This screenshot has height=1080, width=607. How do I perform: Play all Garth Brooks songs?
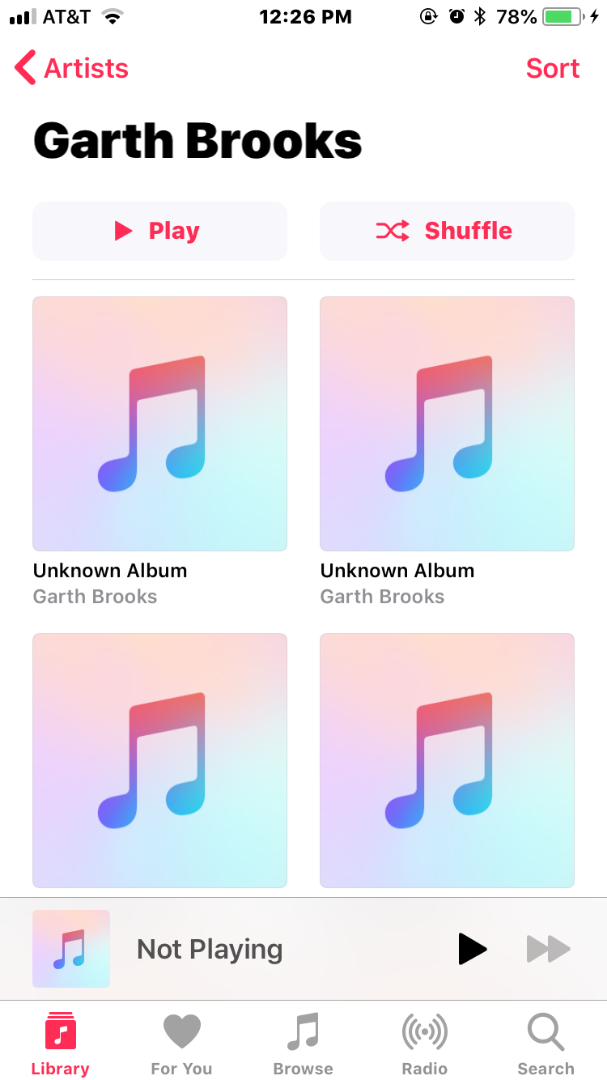point(159,231)
